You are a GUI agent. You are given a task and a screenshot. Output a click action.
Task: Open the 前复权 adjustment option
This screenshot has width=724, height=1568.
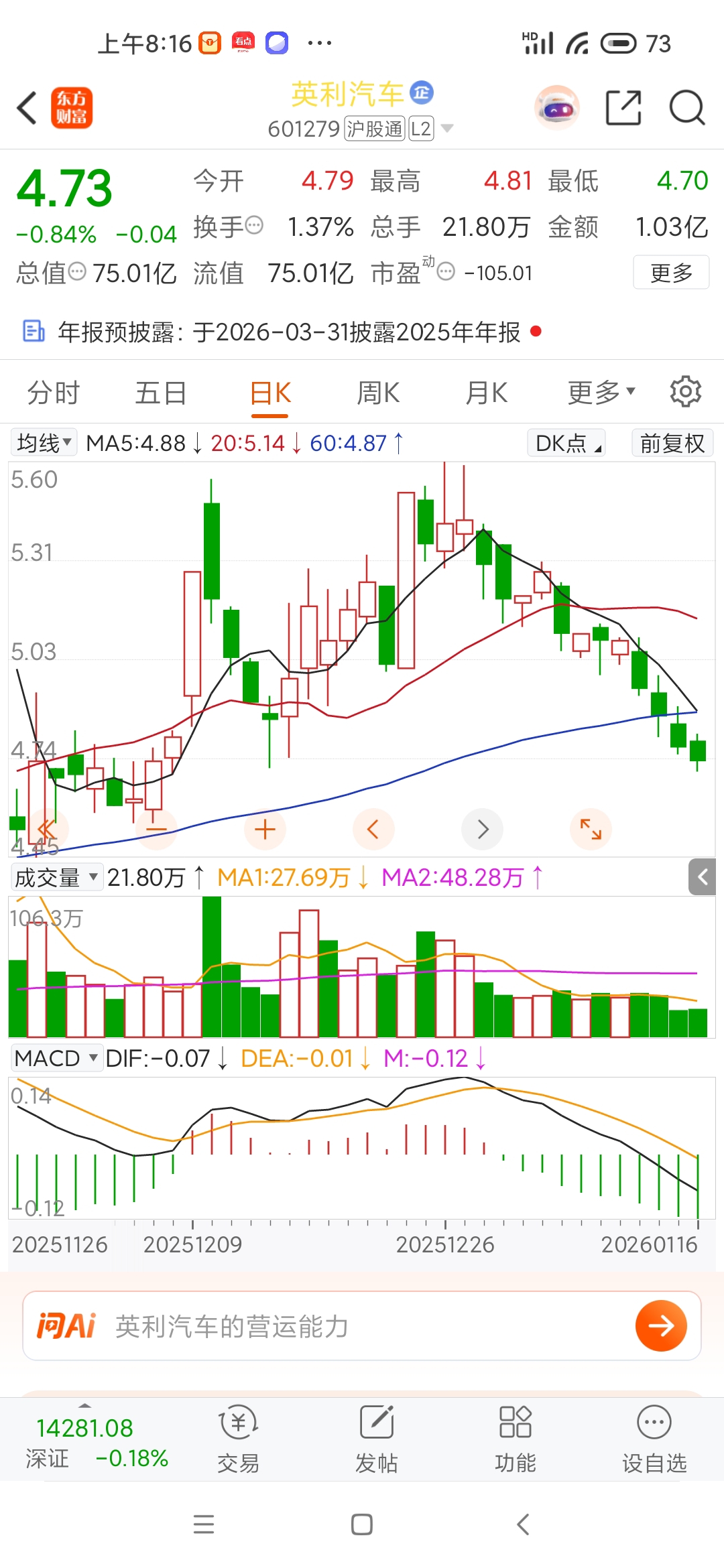[x=672, y=443]
